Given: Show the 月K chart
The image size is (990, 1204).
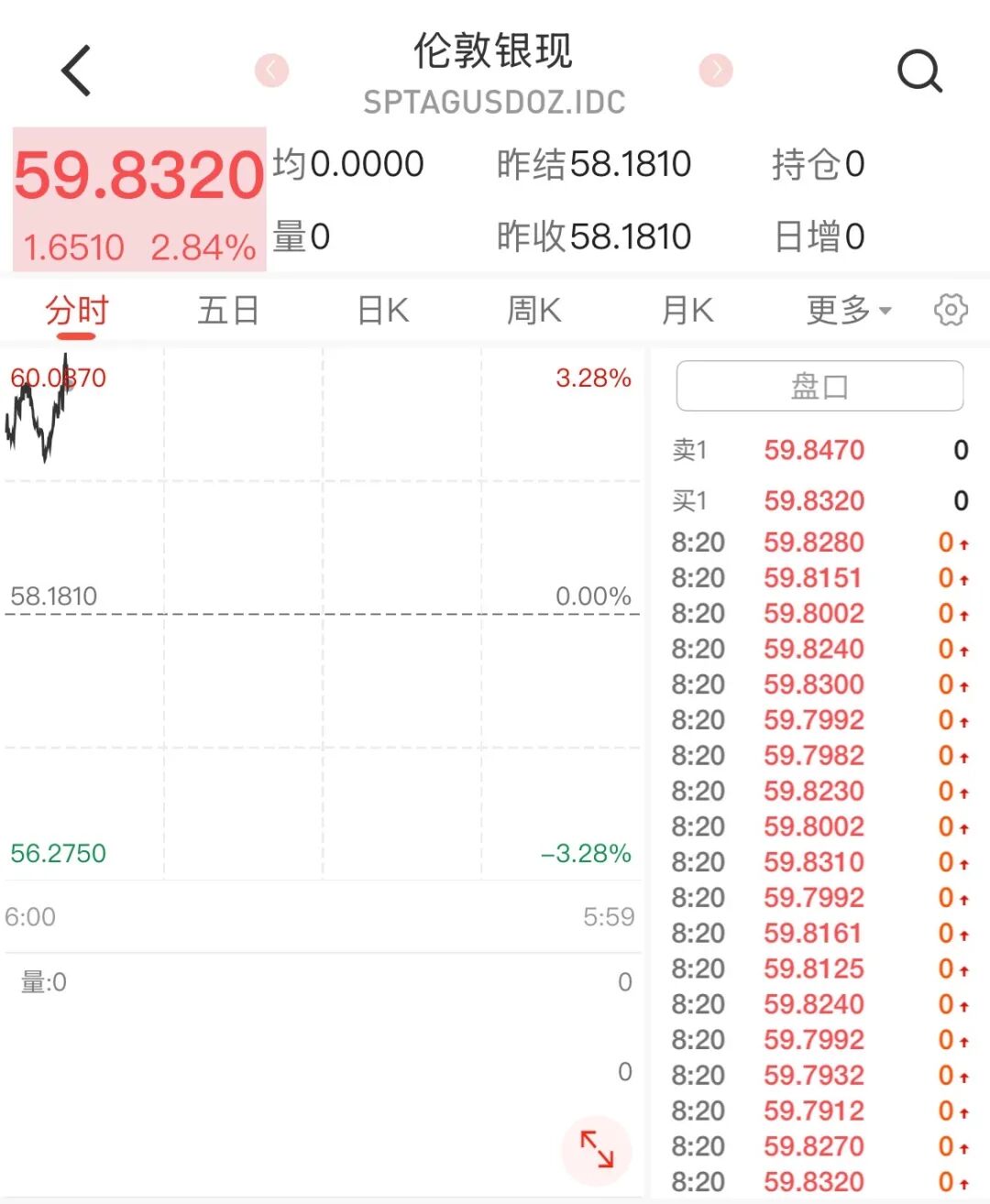Looking at the screenshot, I should pos(687,311).
